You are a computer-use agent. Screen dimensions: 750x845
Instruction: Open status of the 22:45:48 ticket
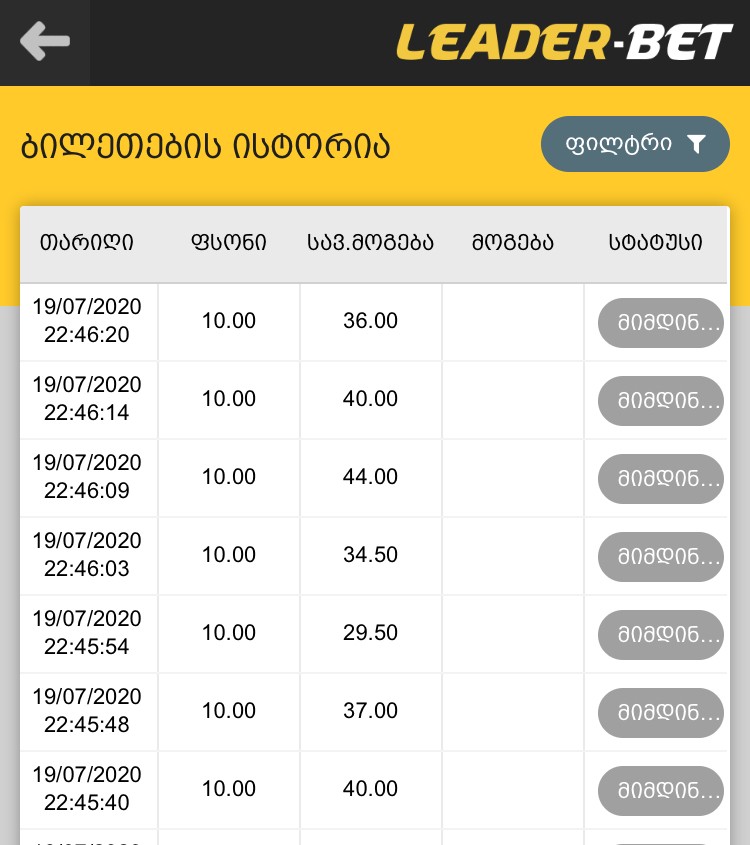(660, 713)
